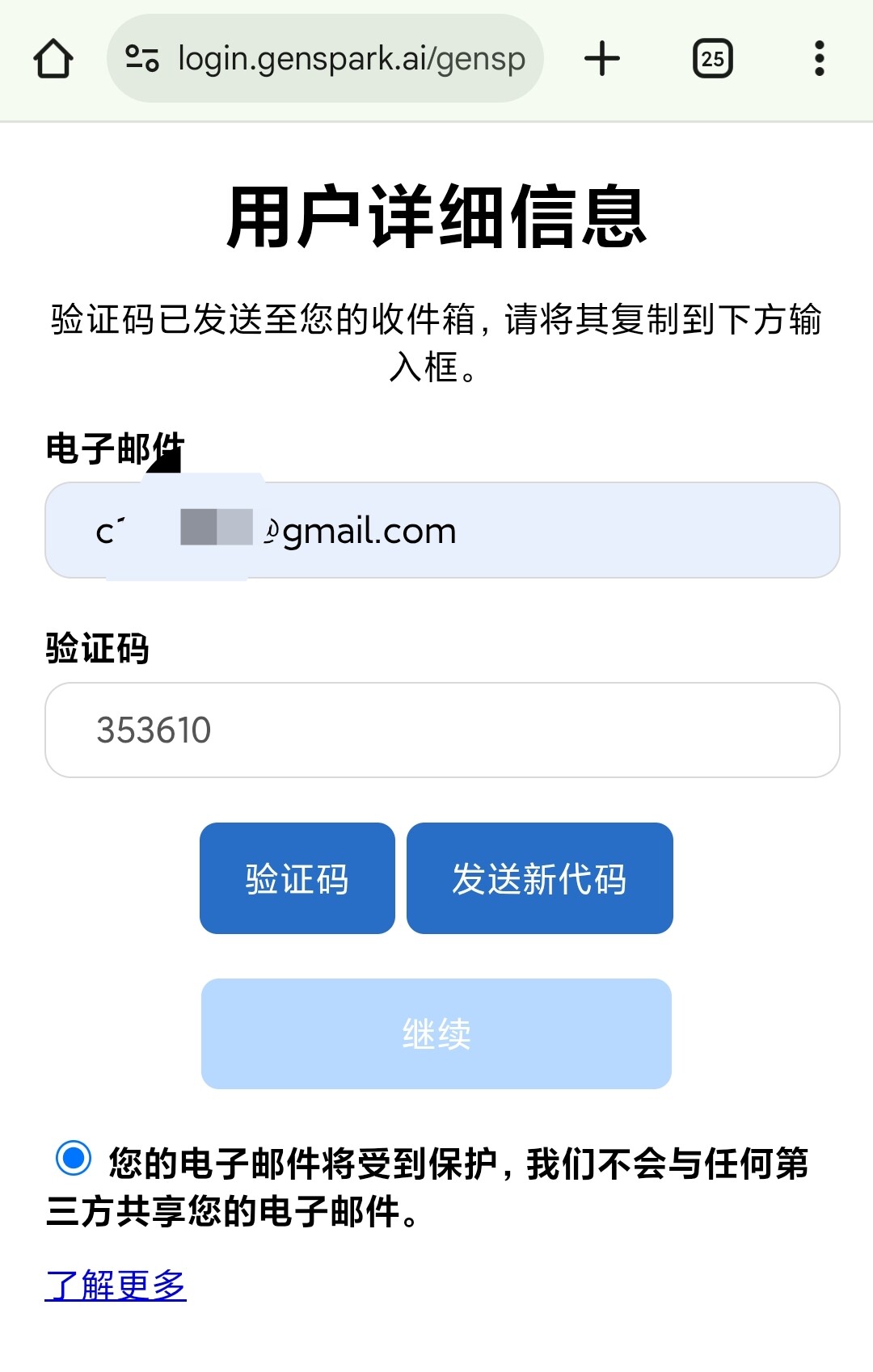Tap the 继续 continue button
Image resolution: width=873 pixels, height=1372 pixels.
pyautogui.click(x=436, y=1033)
